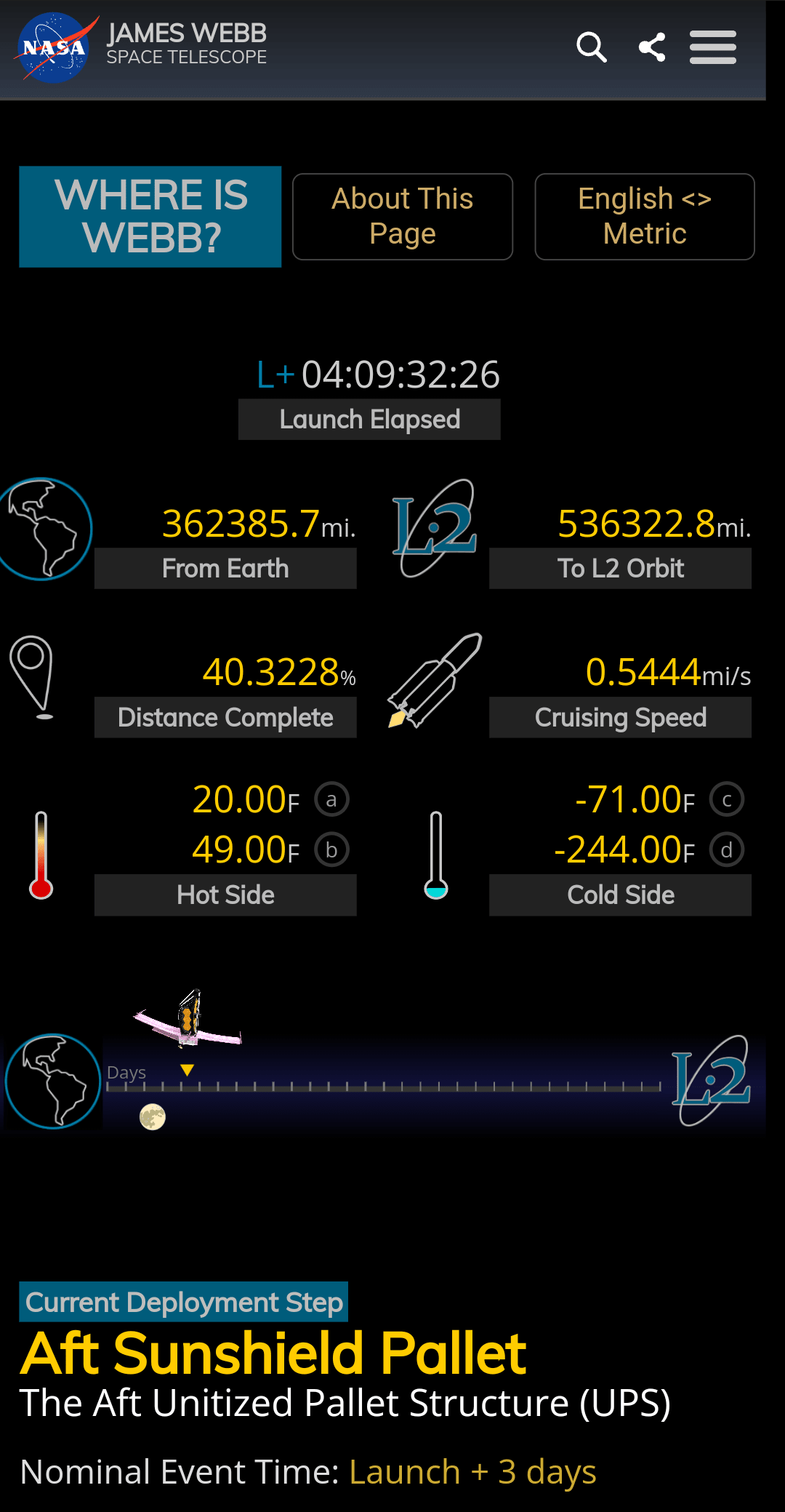Click temperature marker 'a' badge
Screen dimensions: 785x1512
[x=331, y=799]
